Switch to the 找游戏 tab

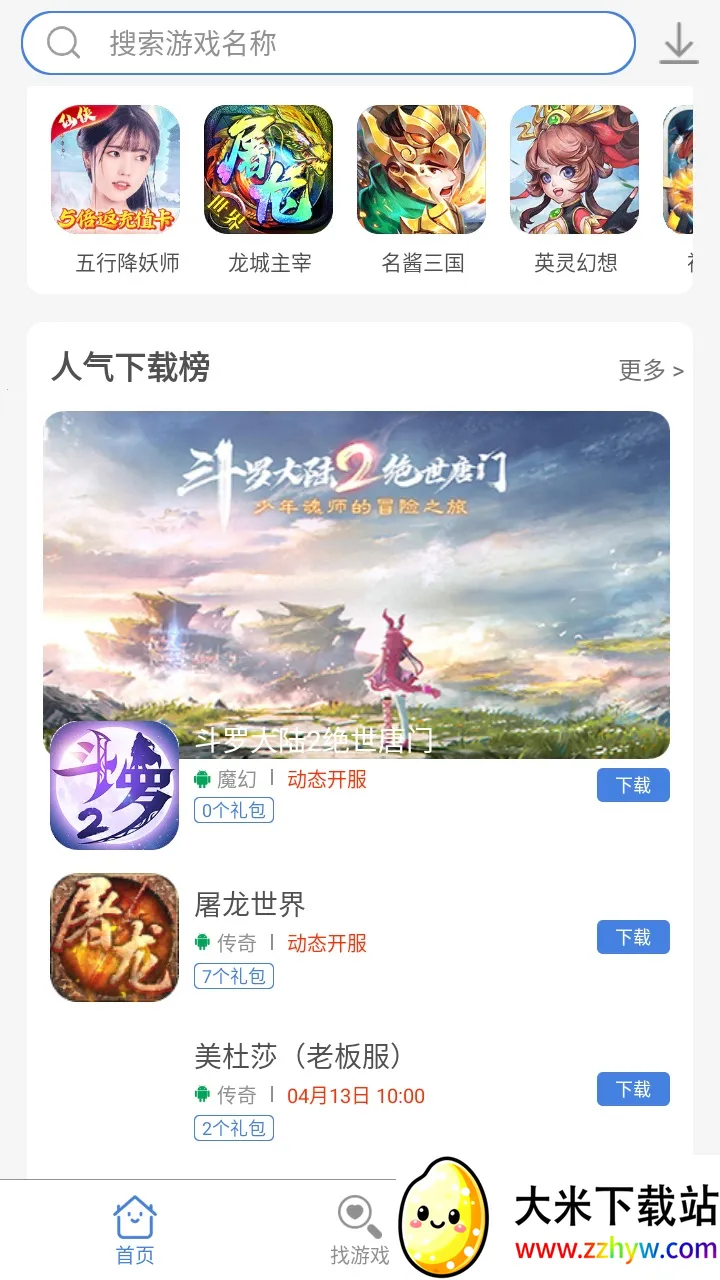tap(359, 1231)
